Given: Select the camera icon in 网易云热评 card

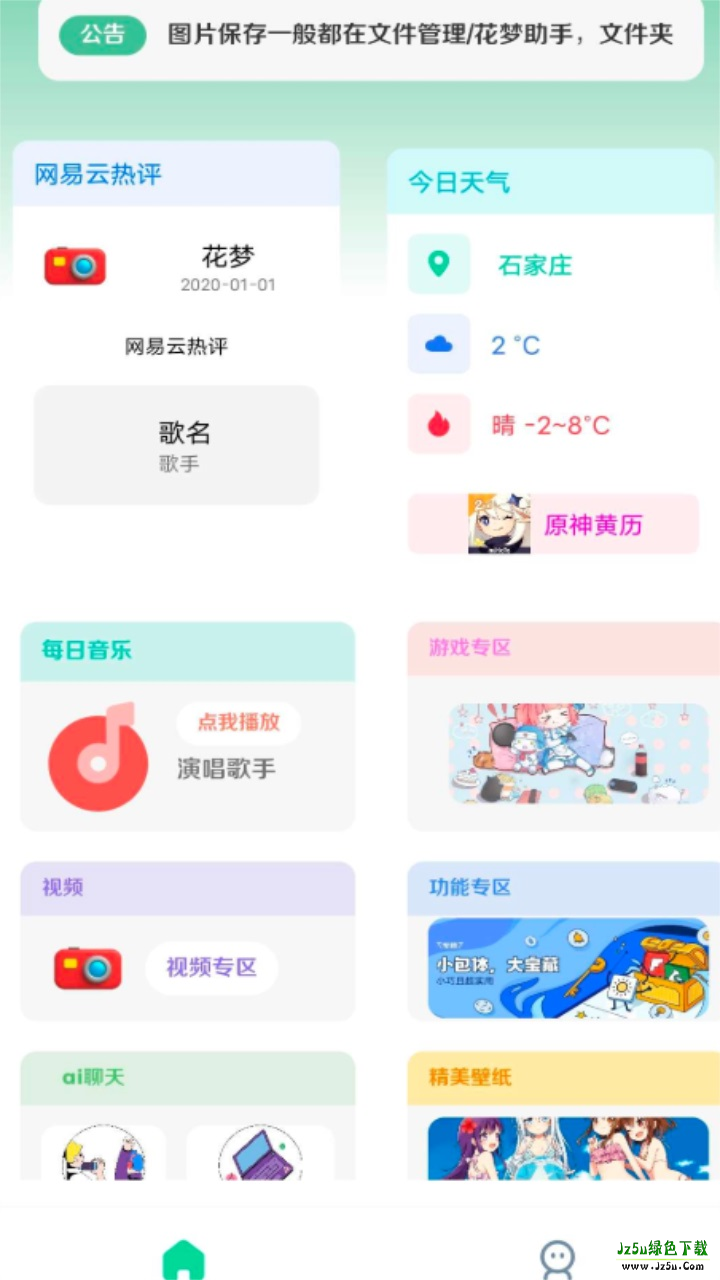Looking at the screenshot, I should coord(74,266).
